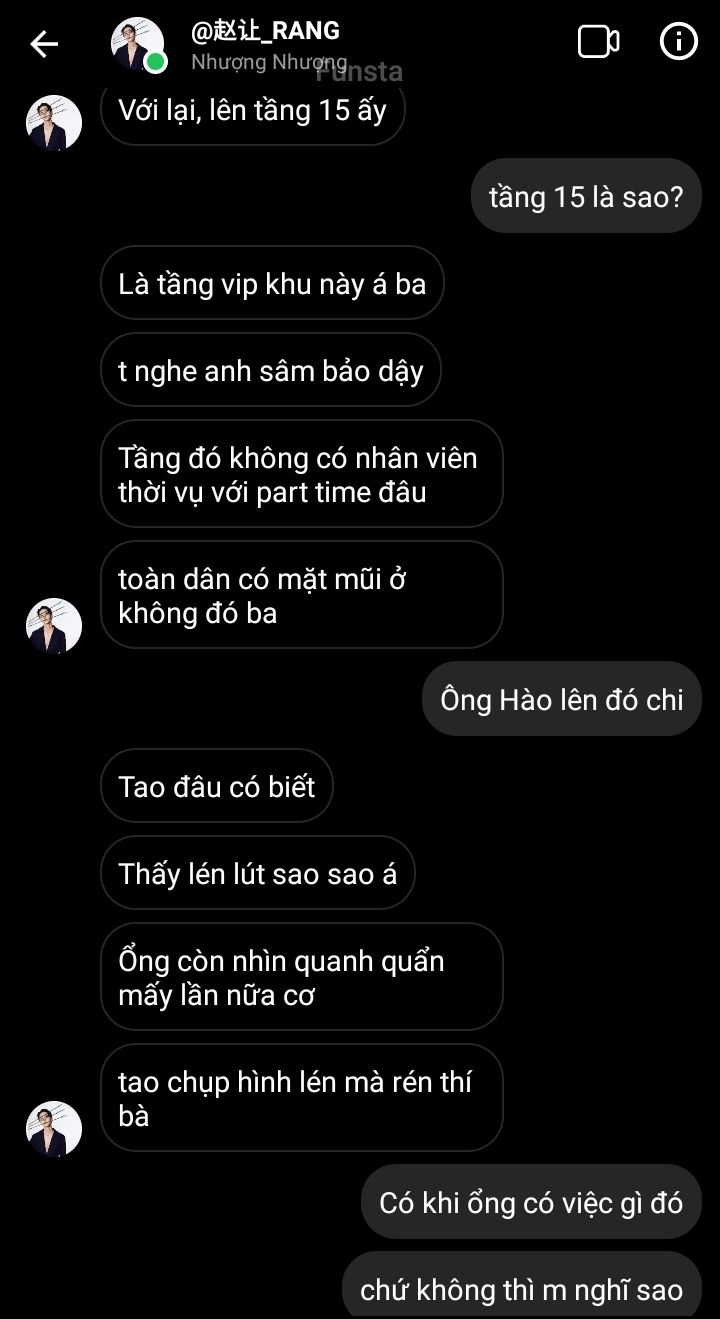This screenshot has width=720, height=1319.
Task: Open the conversation info icon
Action: [x=679, y=42]
